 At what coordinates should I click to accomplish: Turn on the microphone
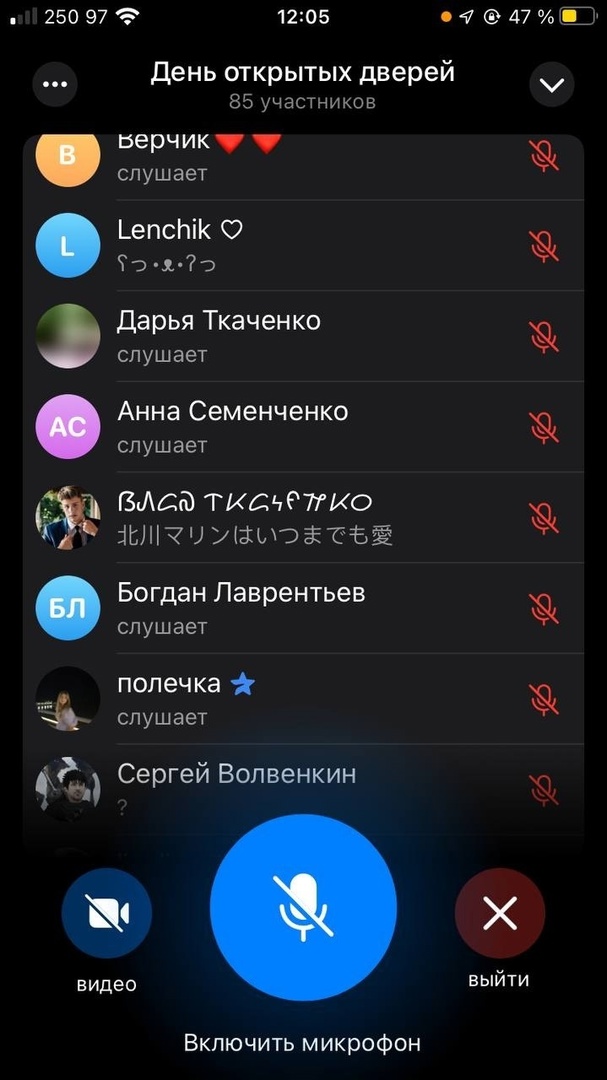(303, 907)
